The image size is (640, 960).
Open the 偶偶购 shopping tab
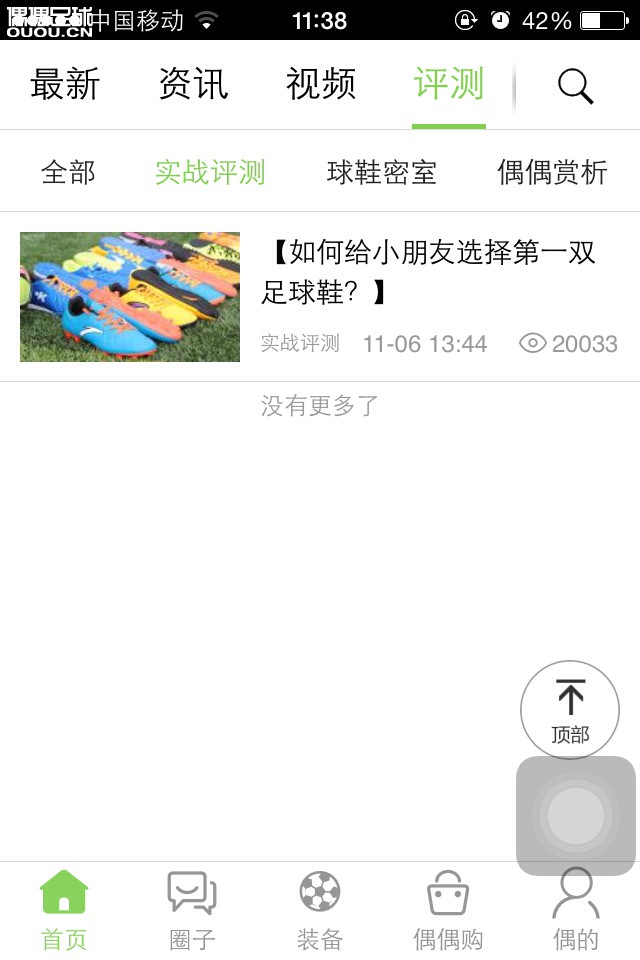448,909
